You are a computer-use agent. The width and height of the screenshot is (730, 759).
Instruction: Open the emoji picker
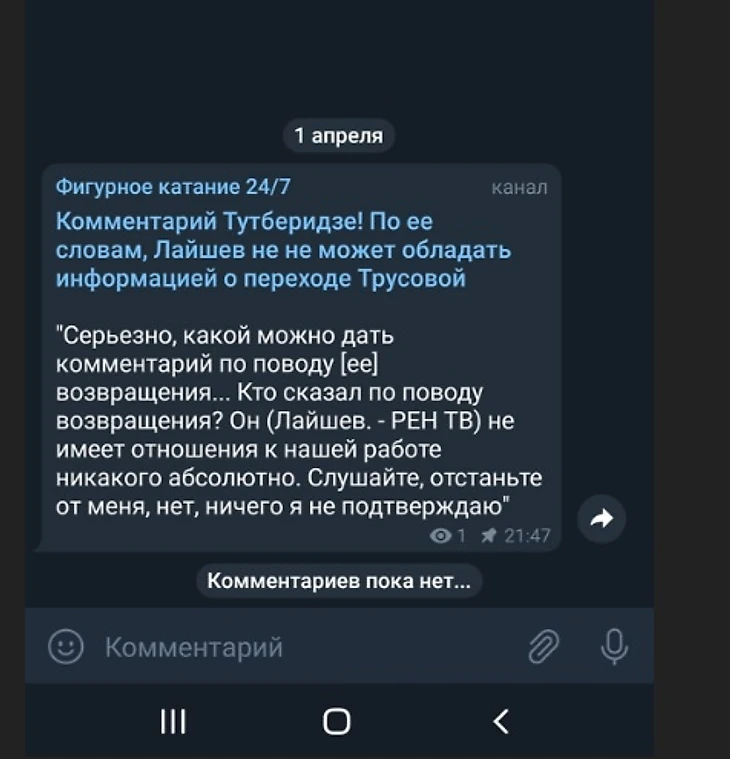[x=66, y=647]
